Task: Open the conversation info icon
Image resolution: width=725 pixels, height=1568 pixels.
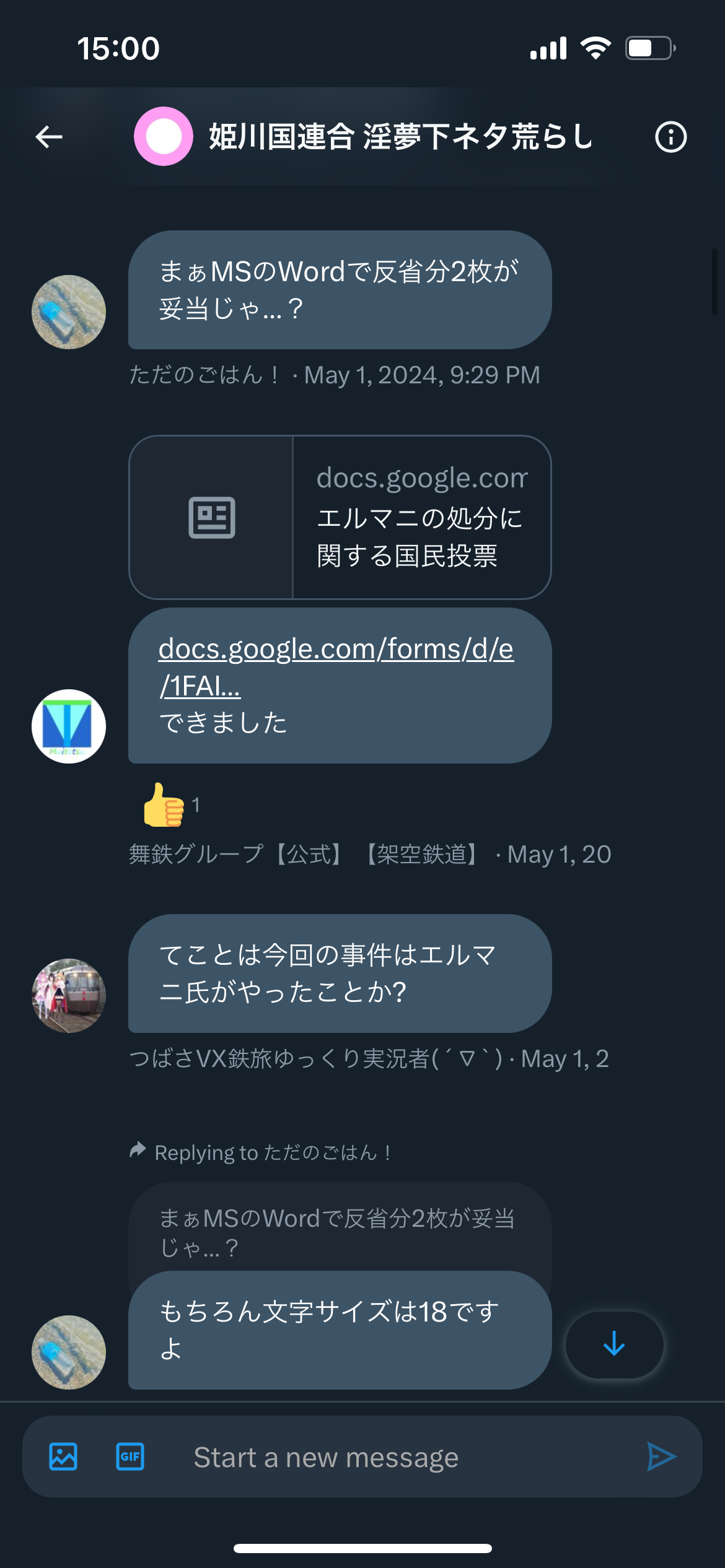Action: point(670,137)
